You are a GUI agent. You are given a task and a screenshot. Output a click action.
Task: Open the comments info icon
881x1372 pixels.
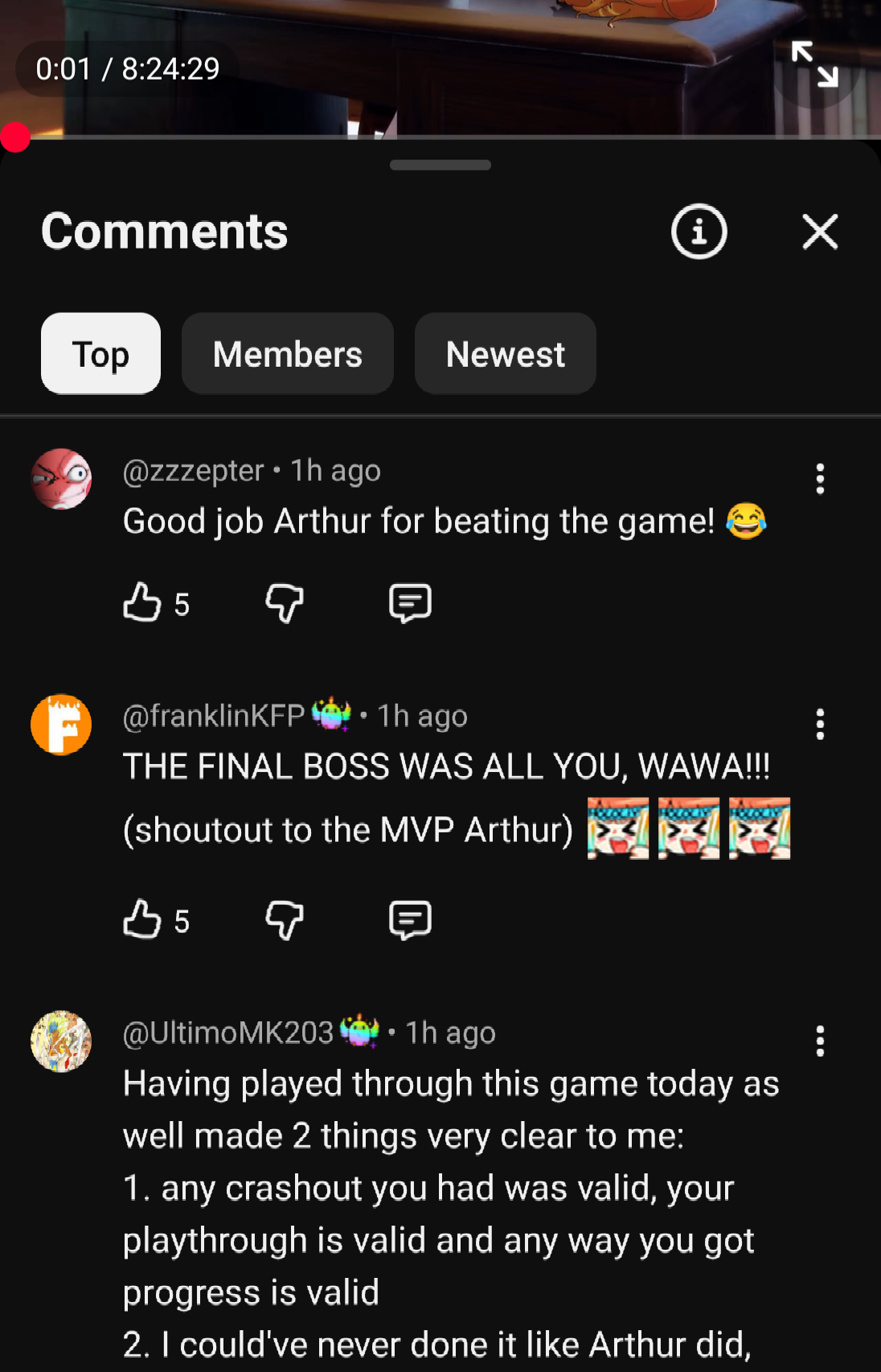pyautogui.click(x=699, y=232)
